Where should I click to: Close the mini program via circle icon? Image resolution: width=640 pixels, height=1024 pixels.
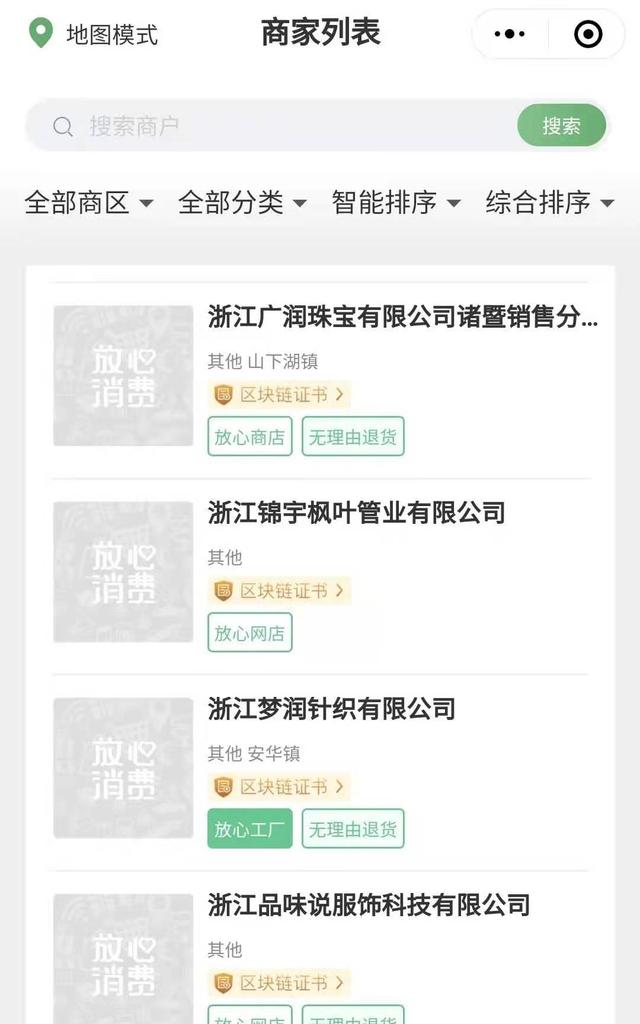click(588, 34)
